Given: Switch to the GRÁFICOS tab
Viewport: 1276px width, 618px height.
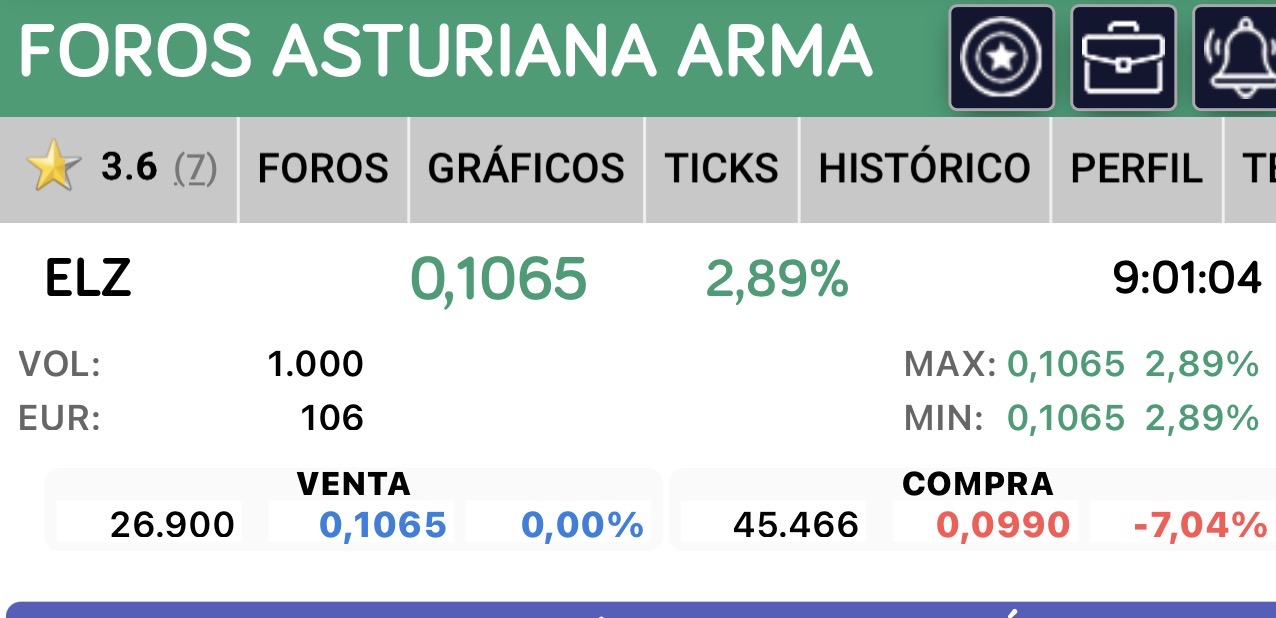Looking at the screenshot, I should click(526, 168).
